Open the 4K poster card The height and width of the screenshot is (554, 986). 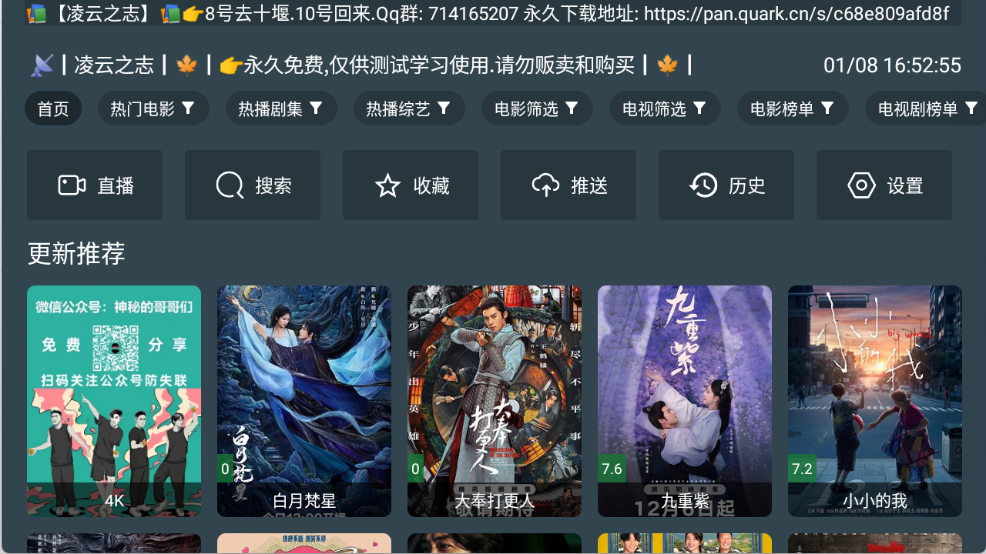point(114,400)
